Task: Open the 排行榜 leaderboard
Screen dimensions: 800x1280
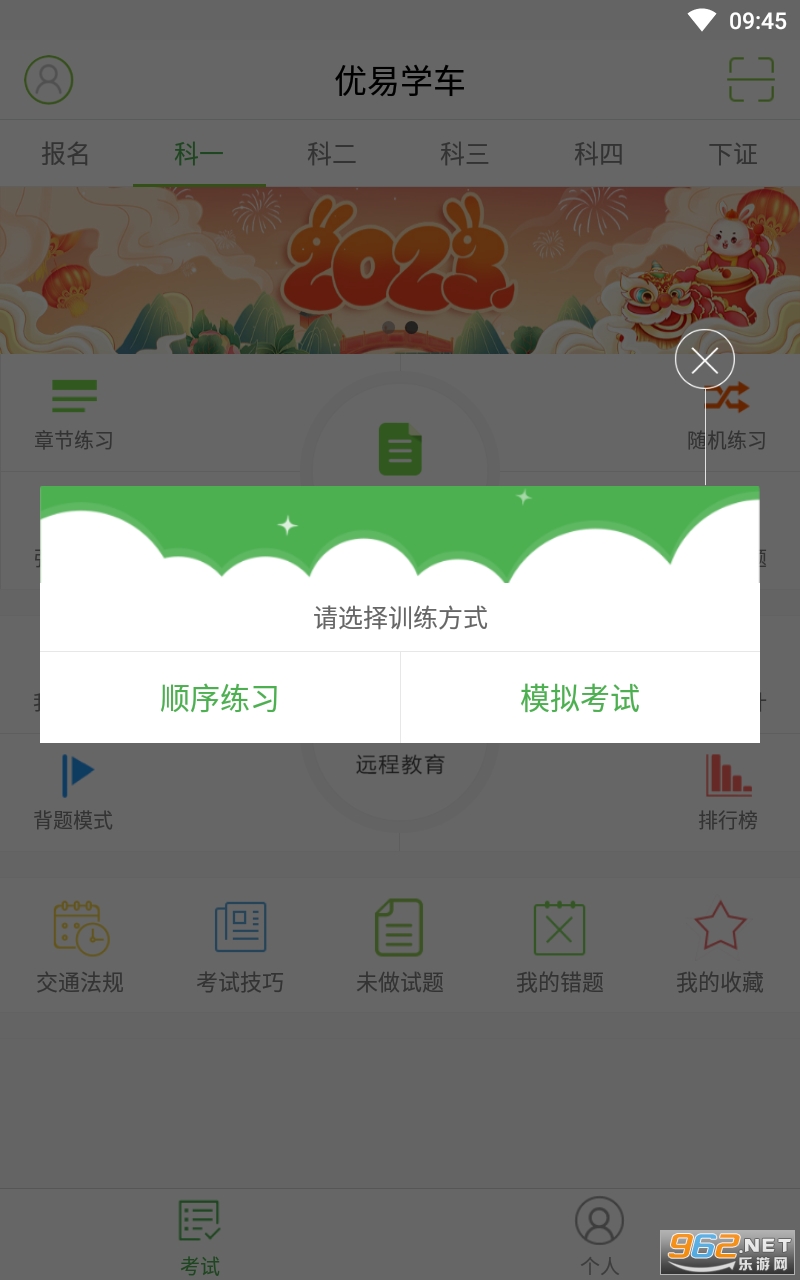Action: [728, 793]
